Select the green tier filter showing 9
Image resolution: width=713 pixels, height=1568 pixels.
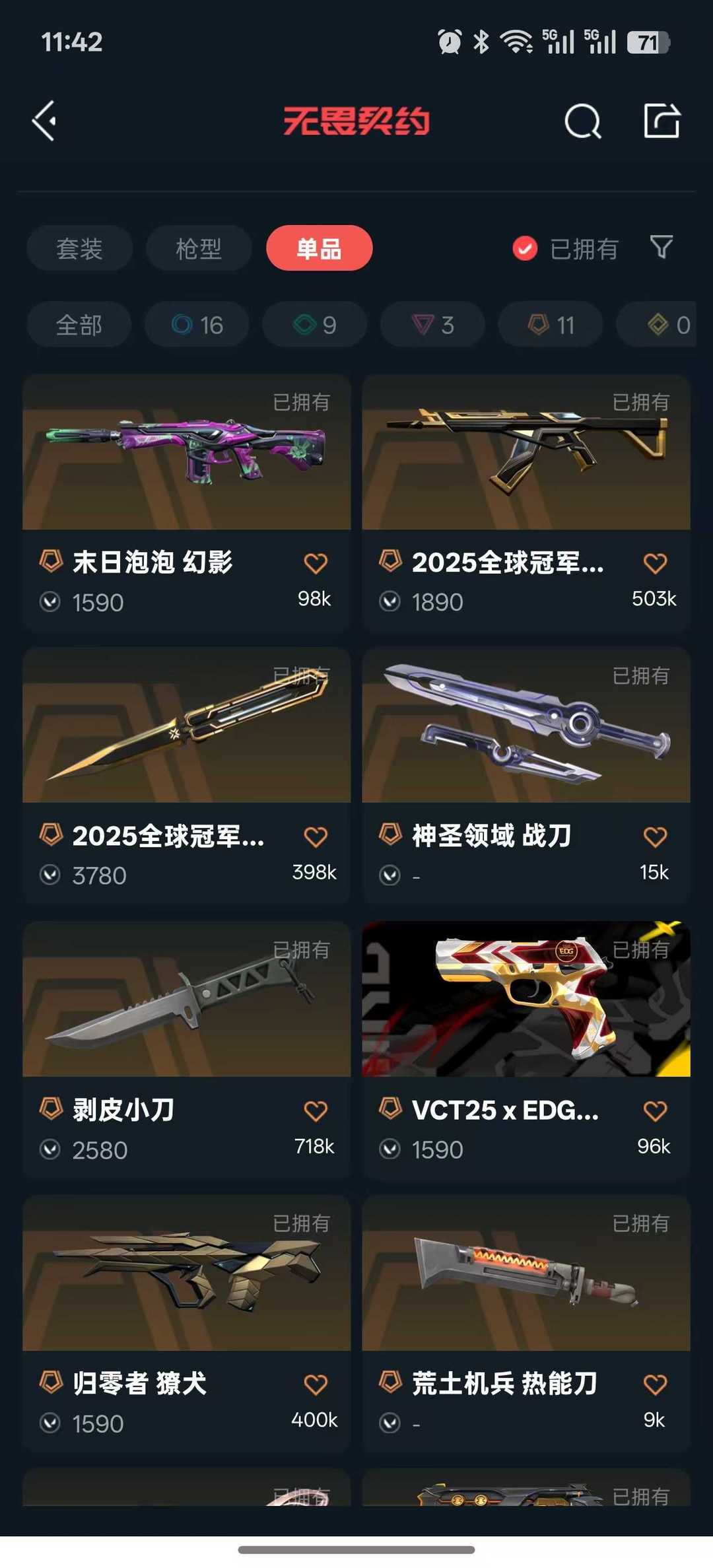click(x=314, y=324)
